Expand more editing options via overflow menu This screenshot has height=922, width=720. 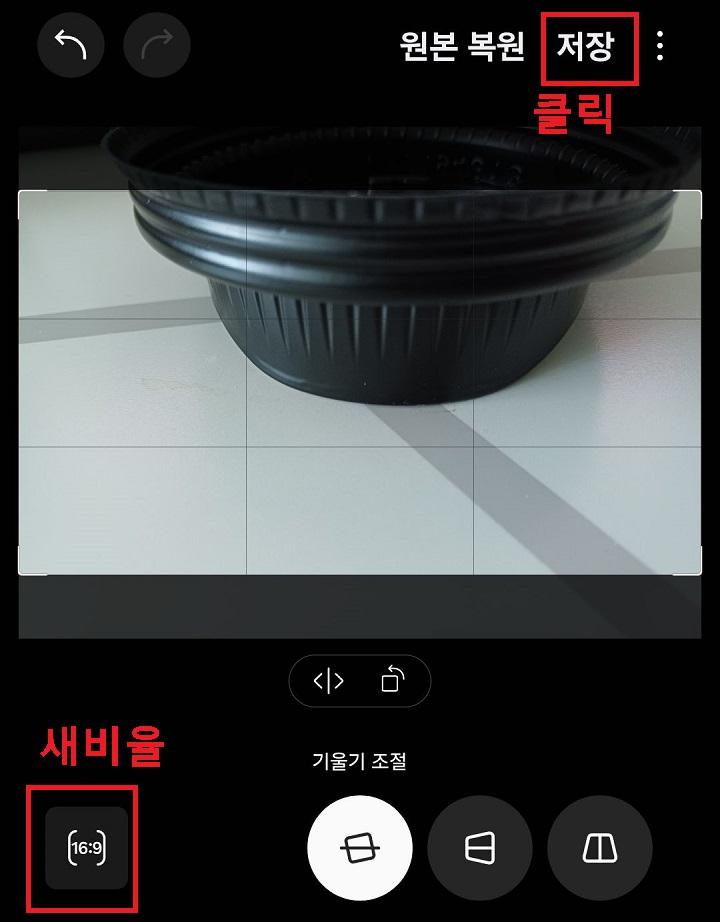[x=661, y=46]
